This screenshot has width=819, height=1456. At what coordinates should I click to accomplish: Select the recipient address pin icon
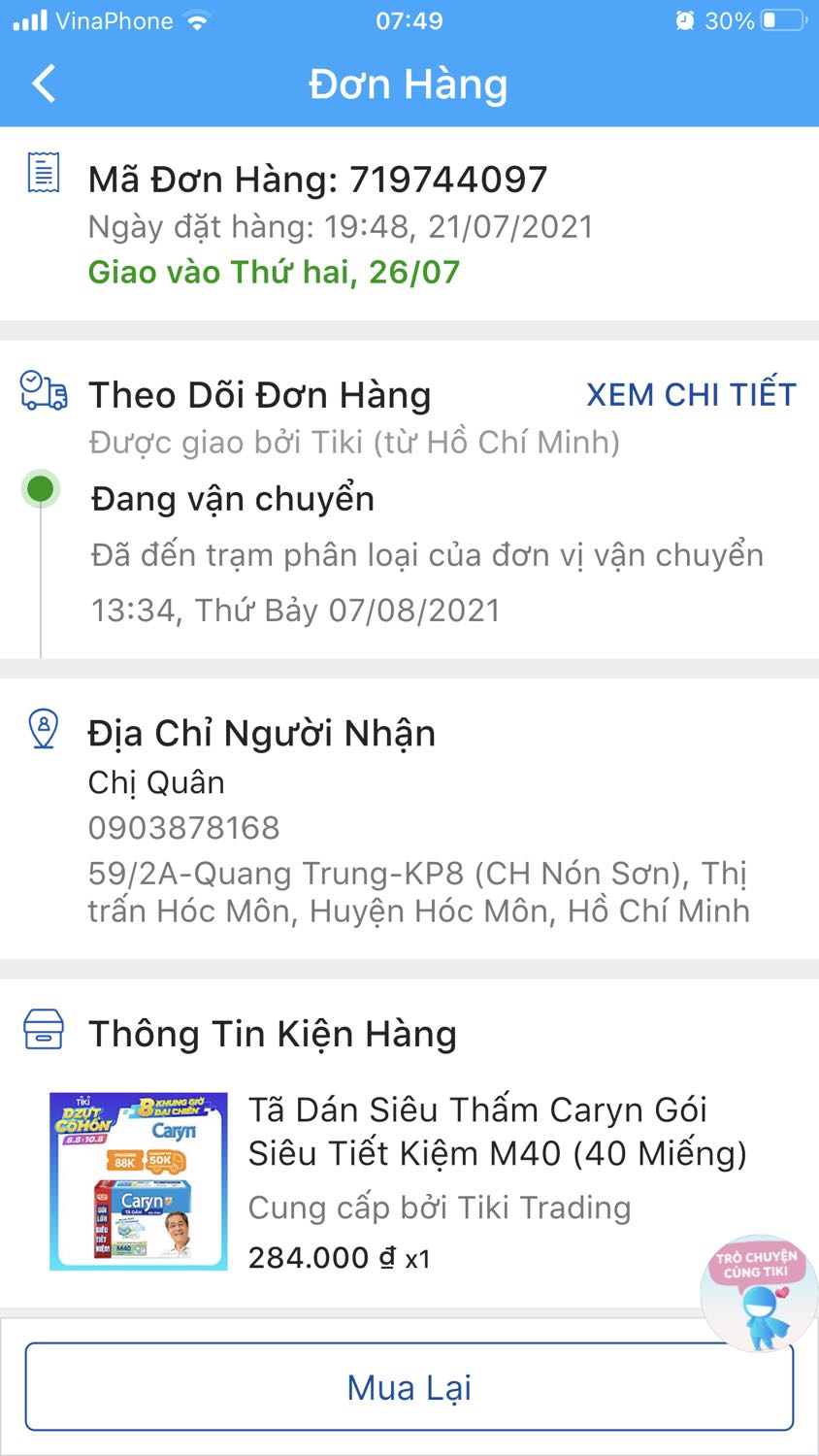tap(43, 728)
